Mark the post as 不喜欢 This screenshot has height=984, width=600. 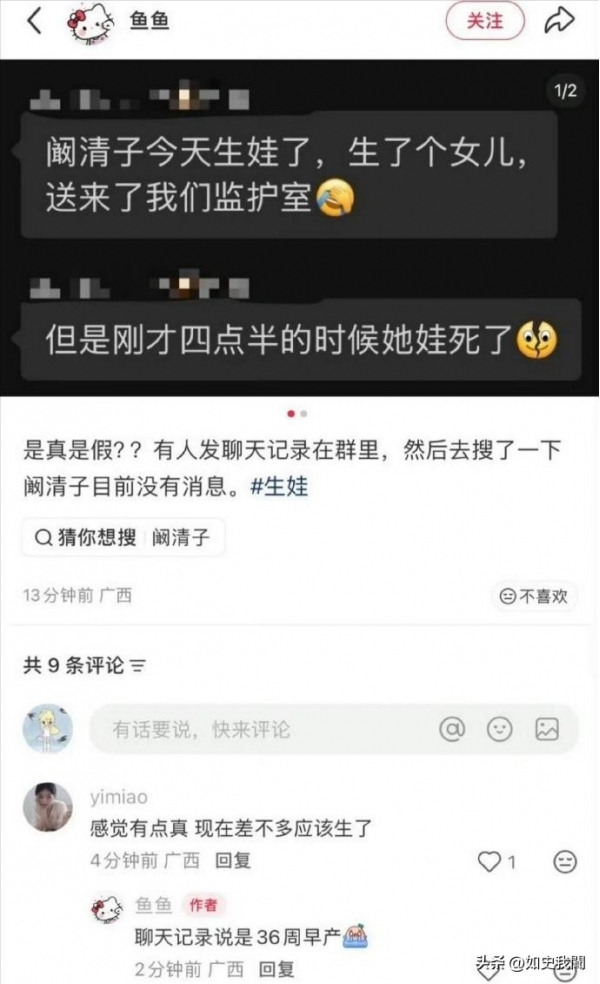535,596
